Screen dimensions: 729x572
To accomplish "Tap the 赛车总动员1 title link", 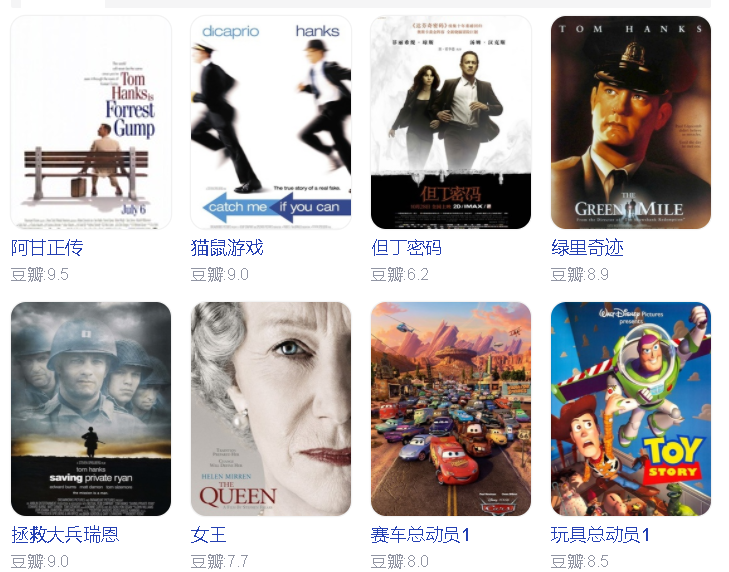I will point(420,535).
